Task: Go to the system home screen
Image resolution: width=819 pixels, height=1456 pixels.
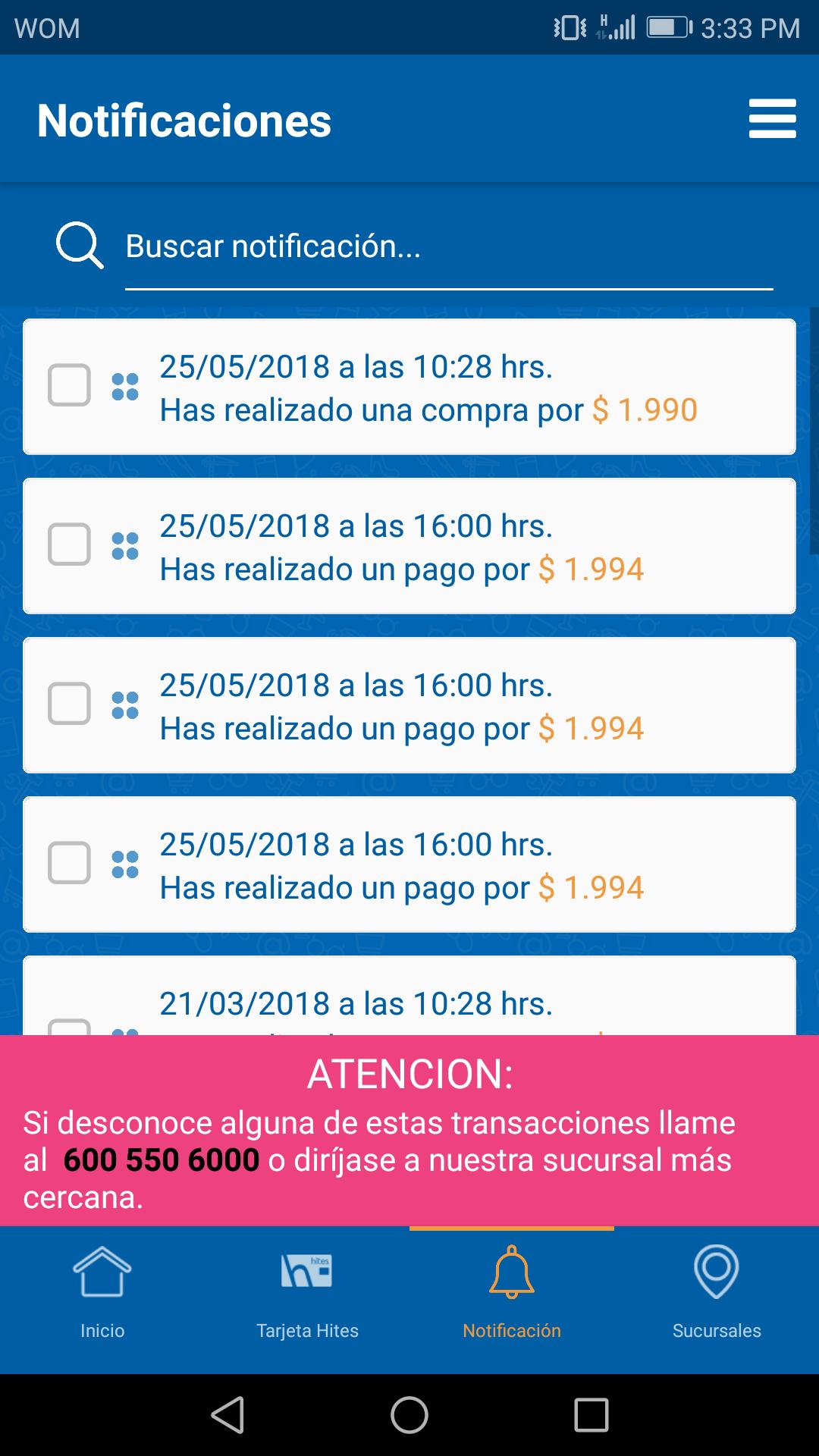Action: 409,1415
